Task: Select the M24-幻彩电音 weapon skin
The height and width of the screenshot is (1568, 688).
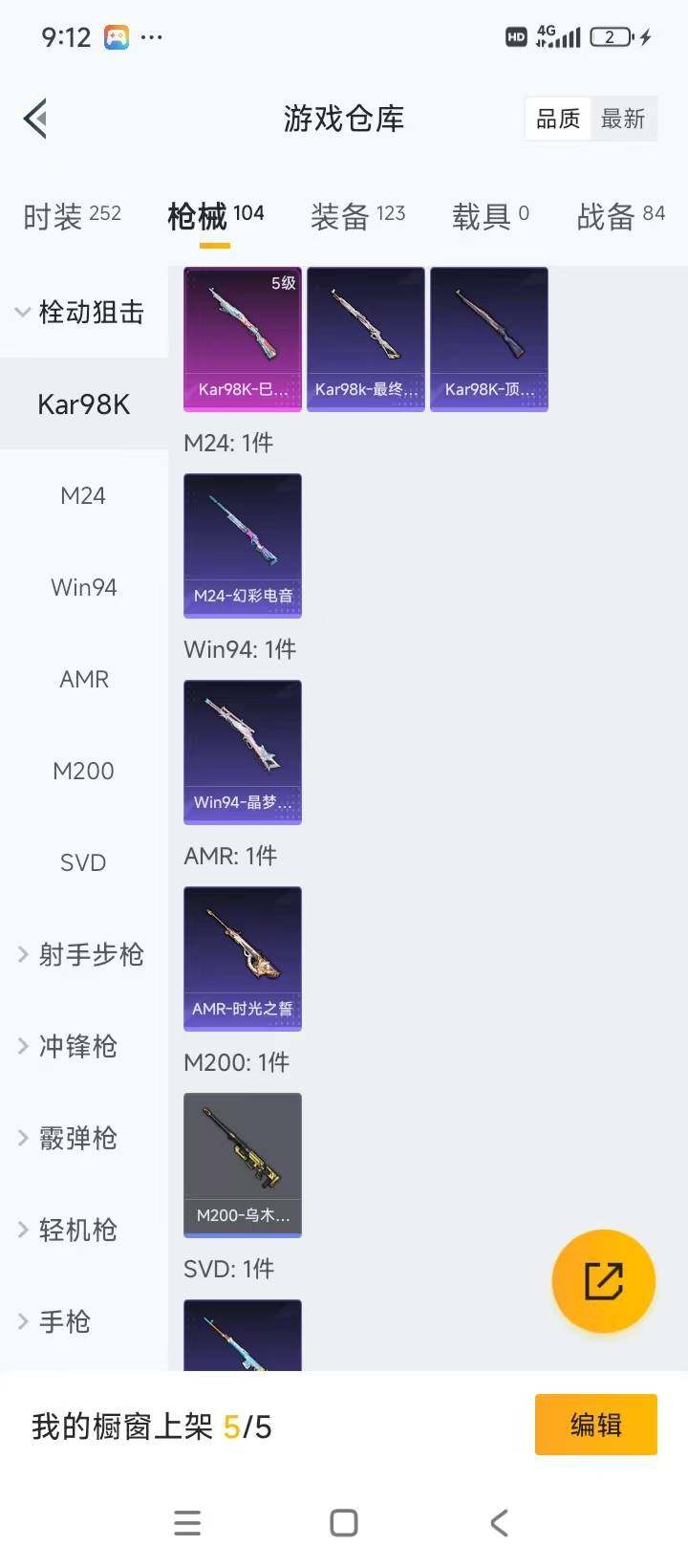Action: (242, 545)
